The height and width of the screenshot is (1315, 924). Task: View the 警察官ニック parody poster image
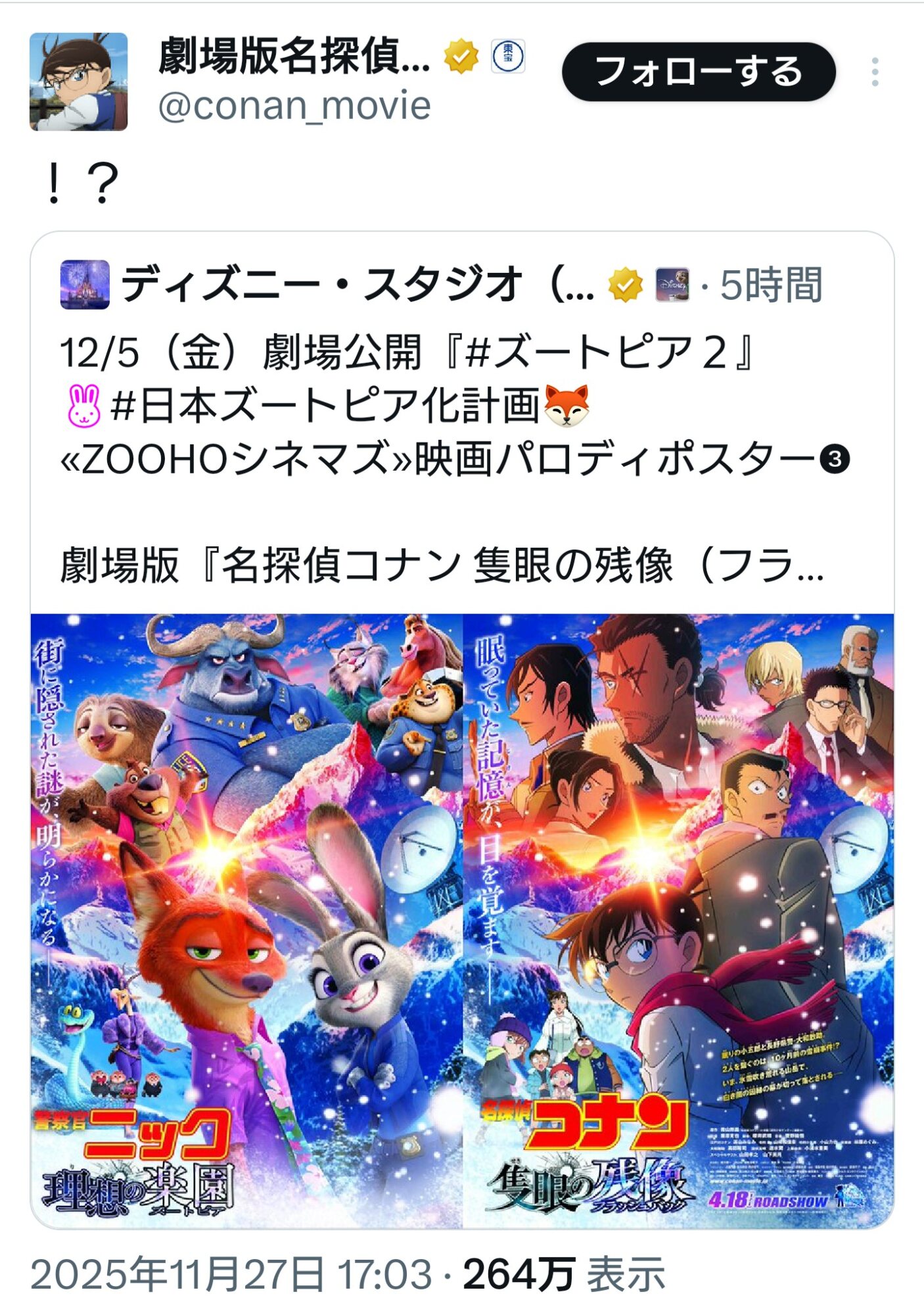pos(246,919)
